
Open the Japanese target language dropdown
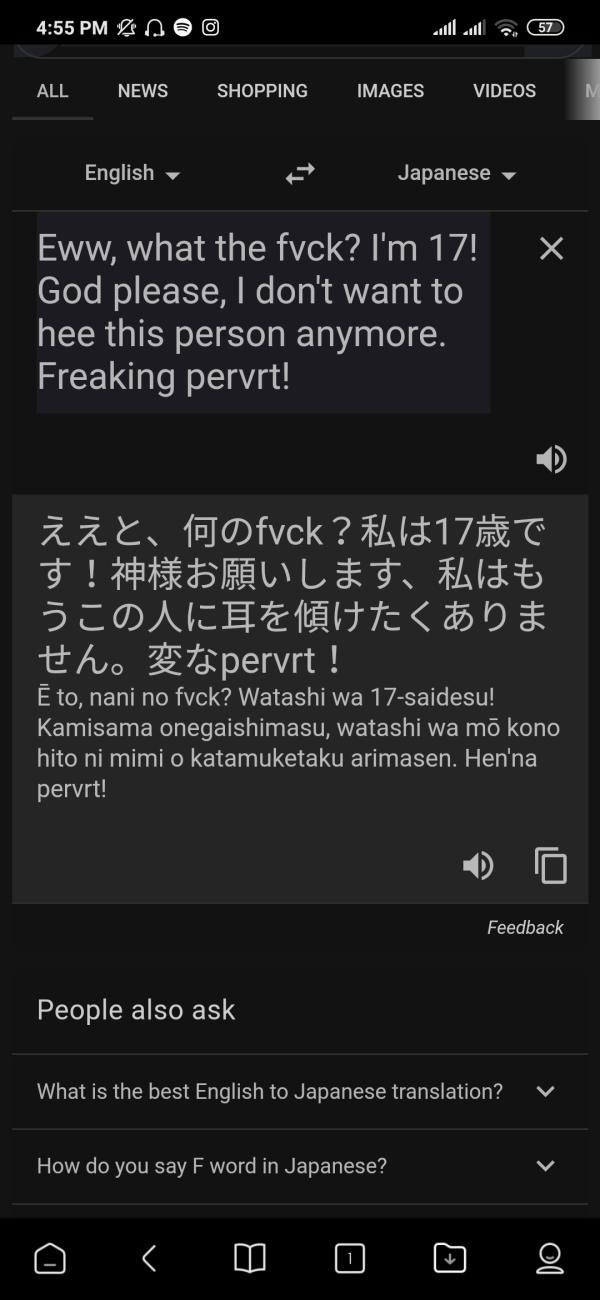456,173
